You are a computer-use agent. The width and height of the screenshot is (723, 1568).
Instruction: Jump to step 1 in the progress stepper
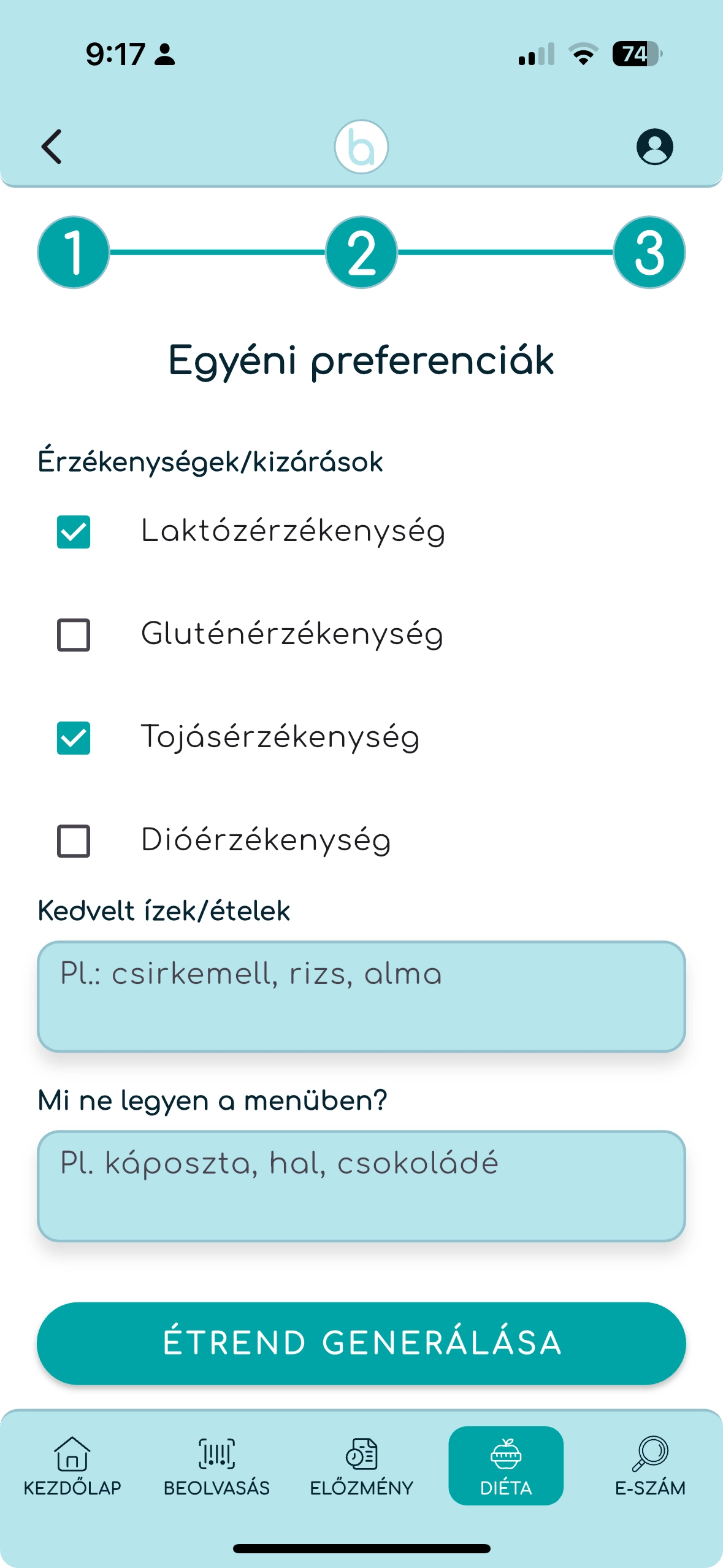click(x=74, y=252)
